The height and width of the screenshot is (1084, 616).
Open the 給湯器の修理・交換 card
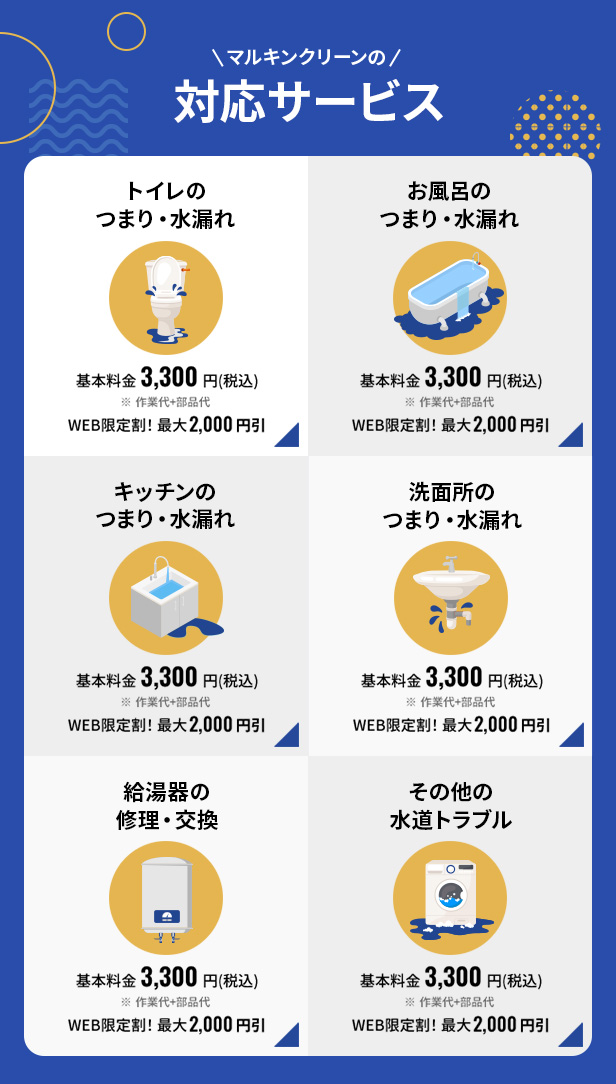point(166,905)
